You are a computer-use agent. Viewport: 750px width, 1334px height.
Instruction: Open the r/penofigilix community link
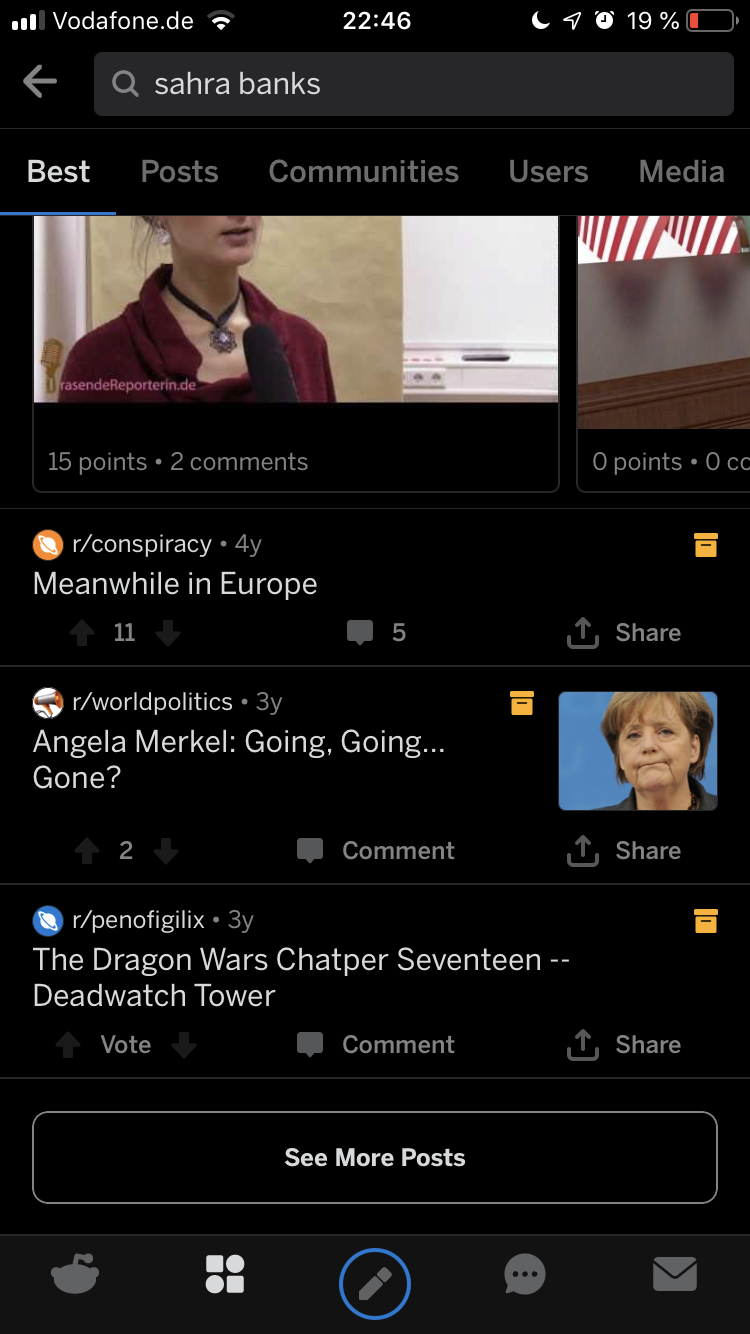tap(138, 920)
